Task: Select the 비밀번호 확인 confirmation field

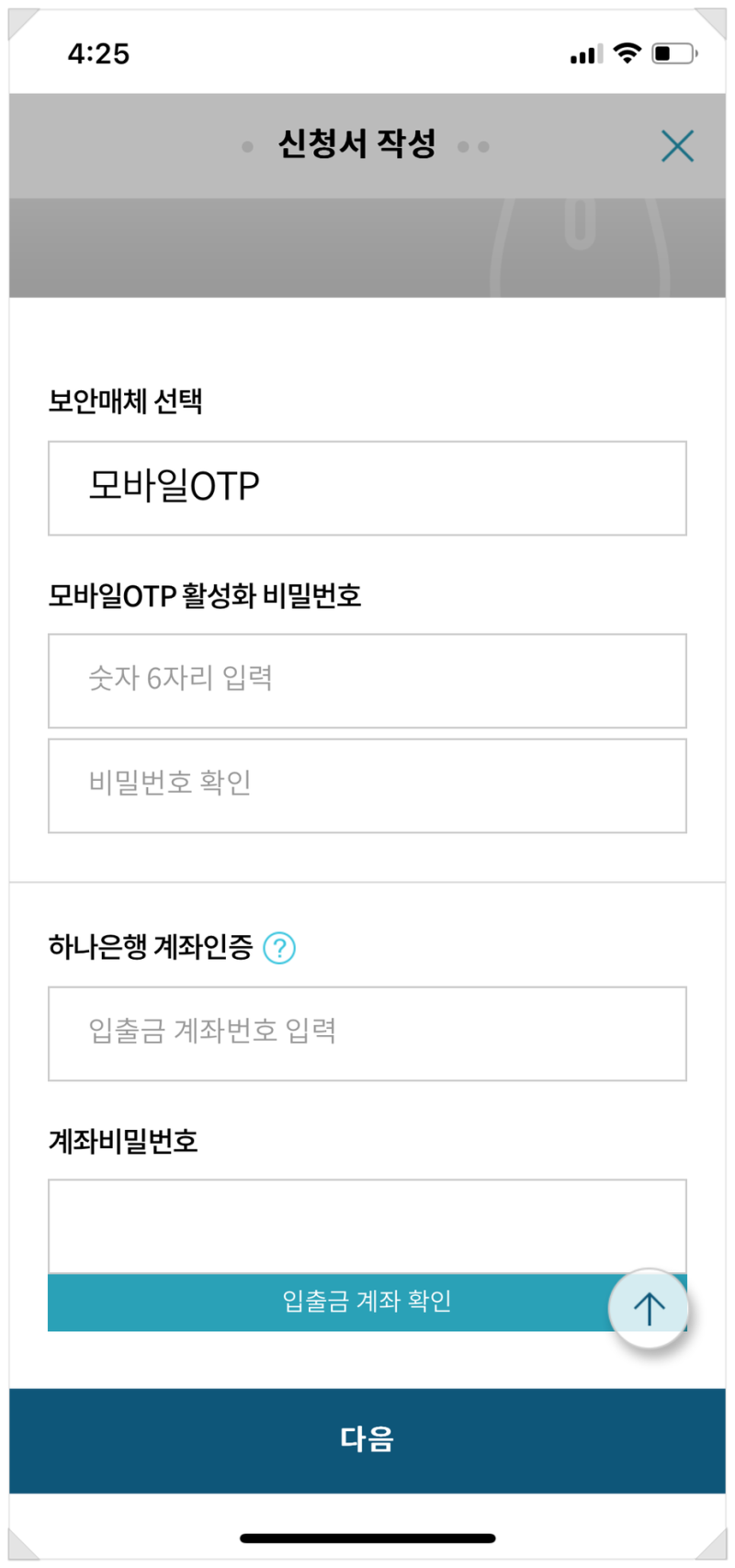Action: tap(367, 784)
